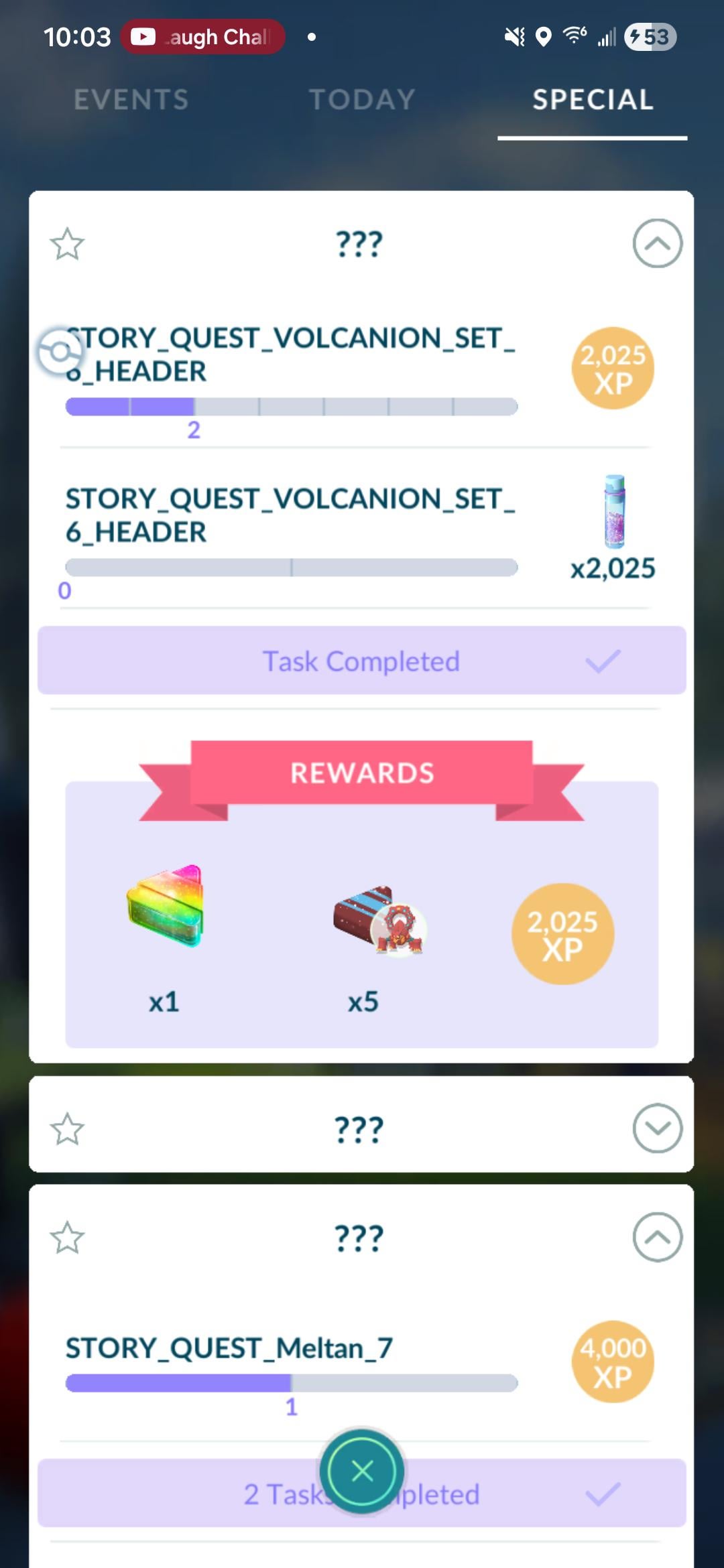The image size is (724, 1568).
Task: Collapse the Volcanion story quest card
Action: [x=657, y=243]
